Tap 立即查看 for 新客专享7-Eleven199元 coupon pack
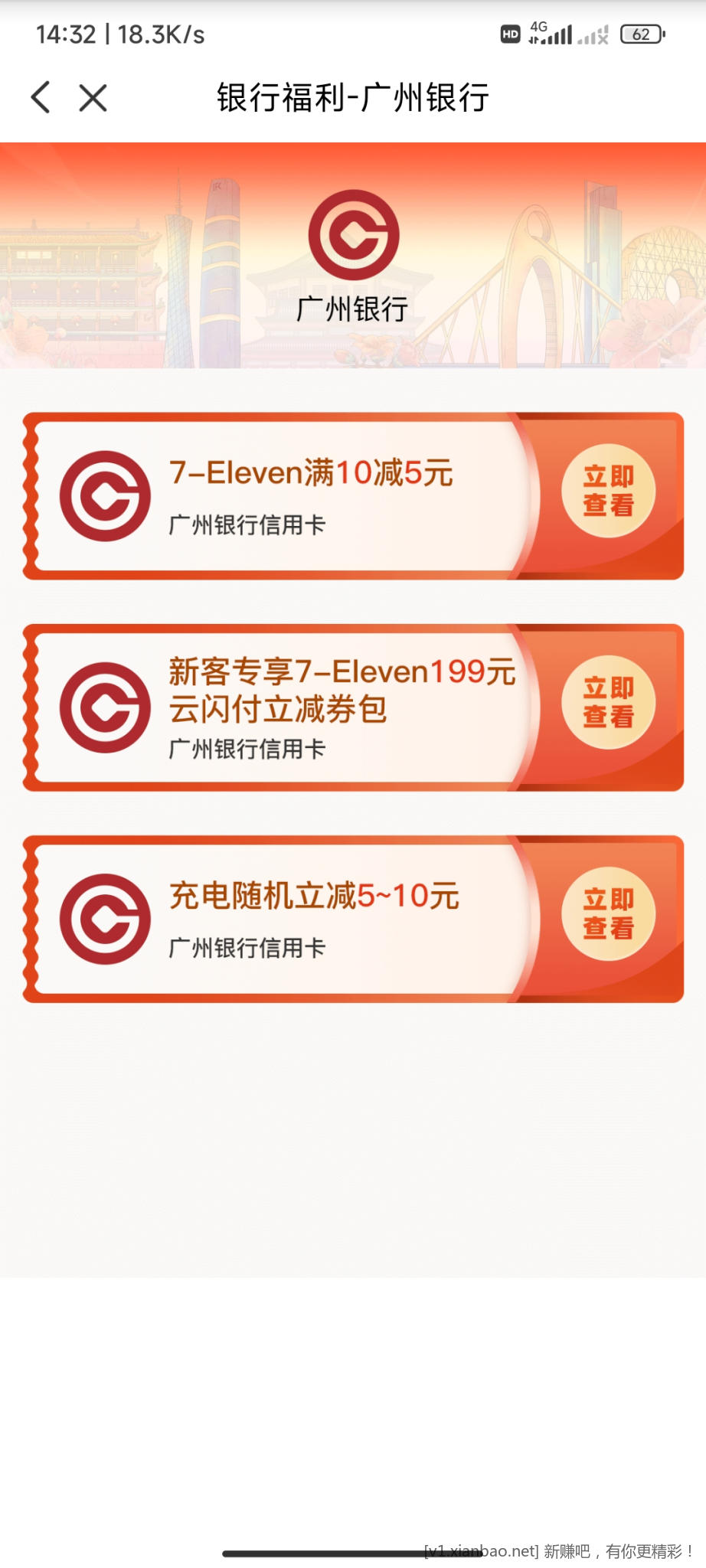 tap(608, 702)
